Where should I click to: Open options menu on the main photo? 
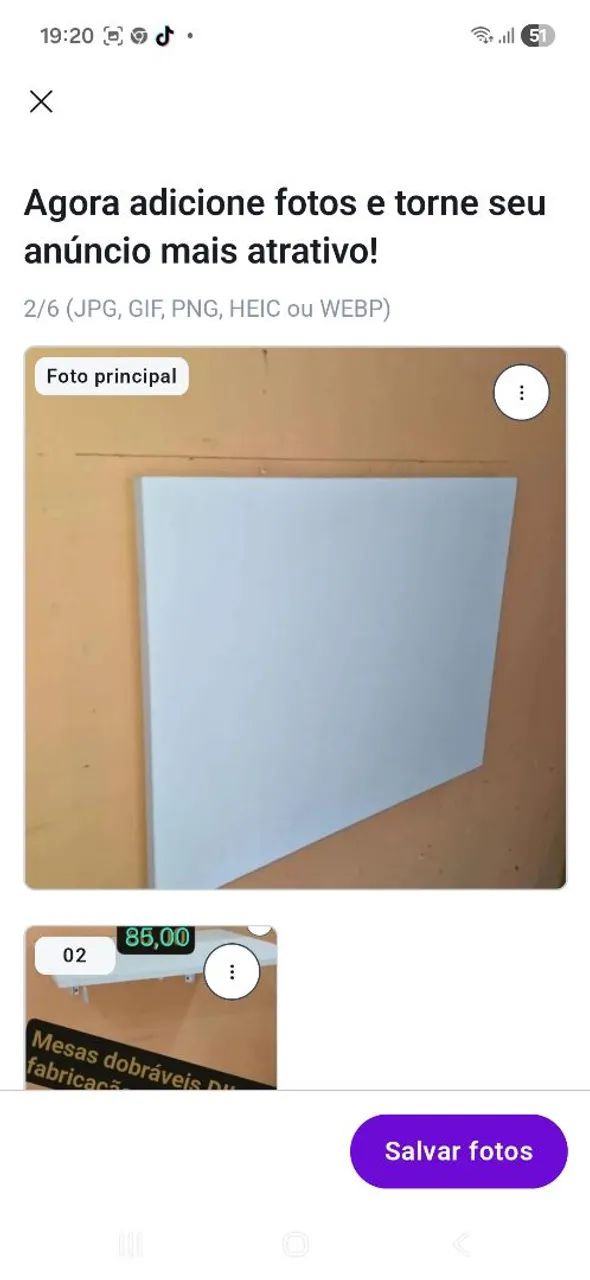click(x=521, y=393)
